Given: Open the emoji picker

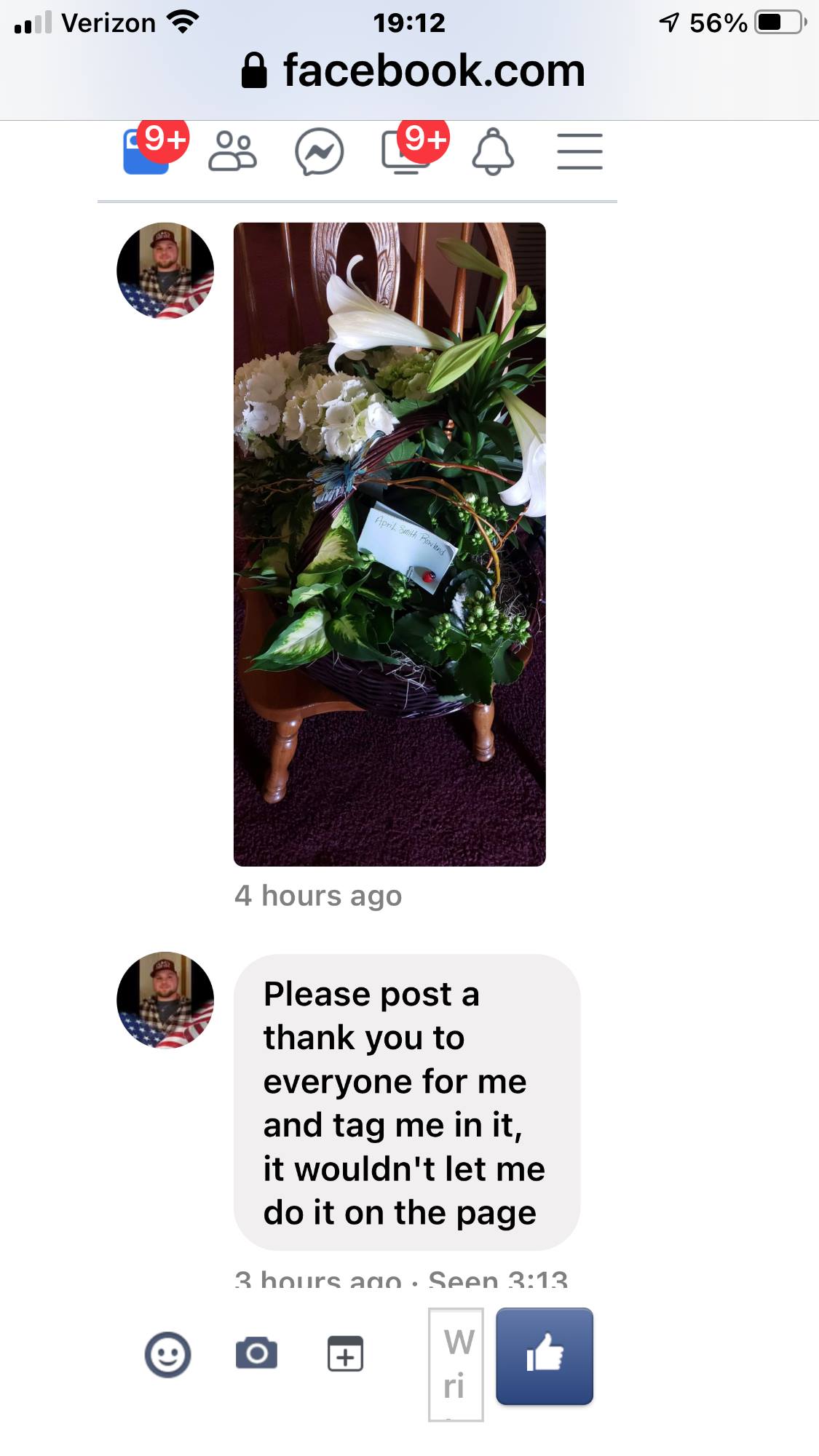Looking at the screenshot, I should (167, 1354).
